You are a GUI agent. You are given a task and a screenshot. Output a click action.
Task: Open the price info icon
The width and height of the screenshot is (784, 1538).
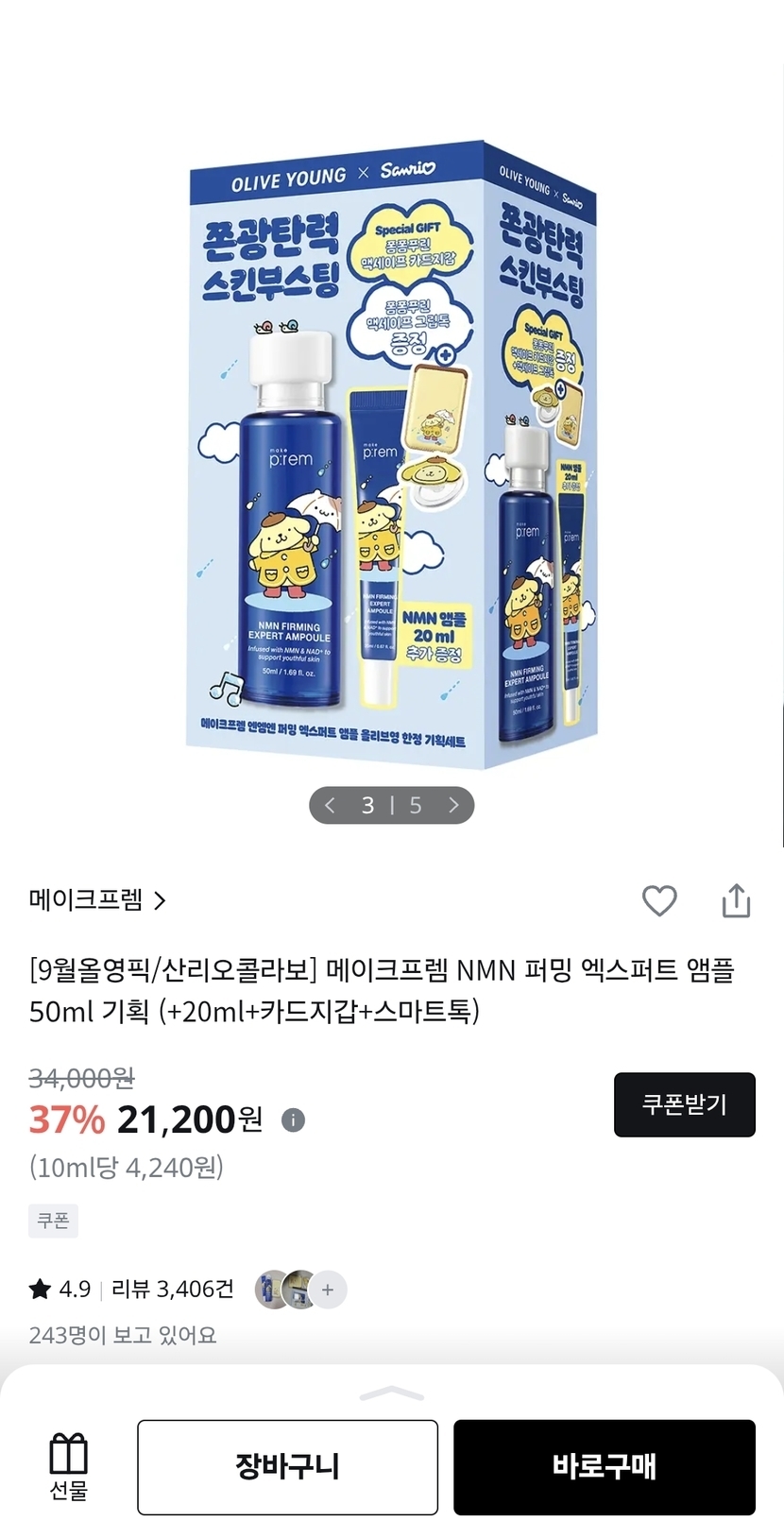[x=294, y=1120]
